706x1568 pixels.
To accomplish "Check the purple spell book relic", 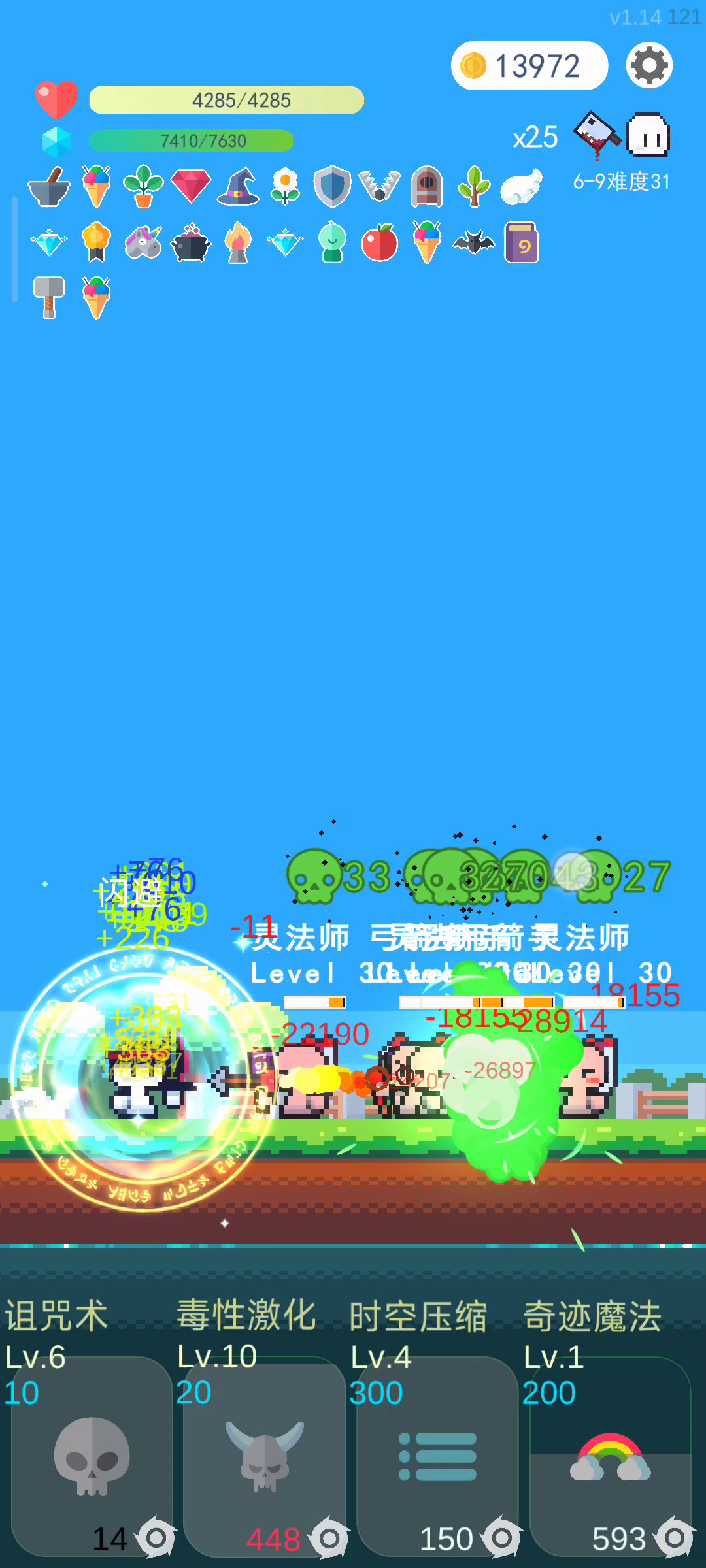I will (x=521, y=242).
